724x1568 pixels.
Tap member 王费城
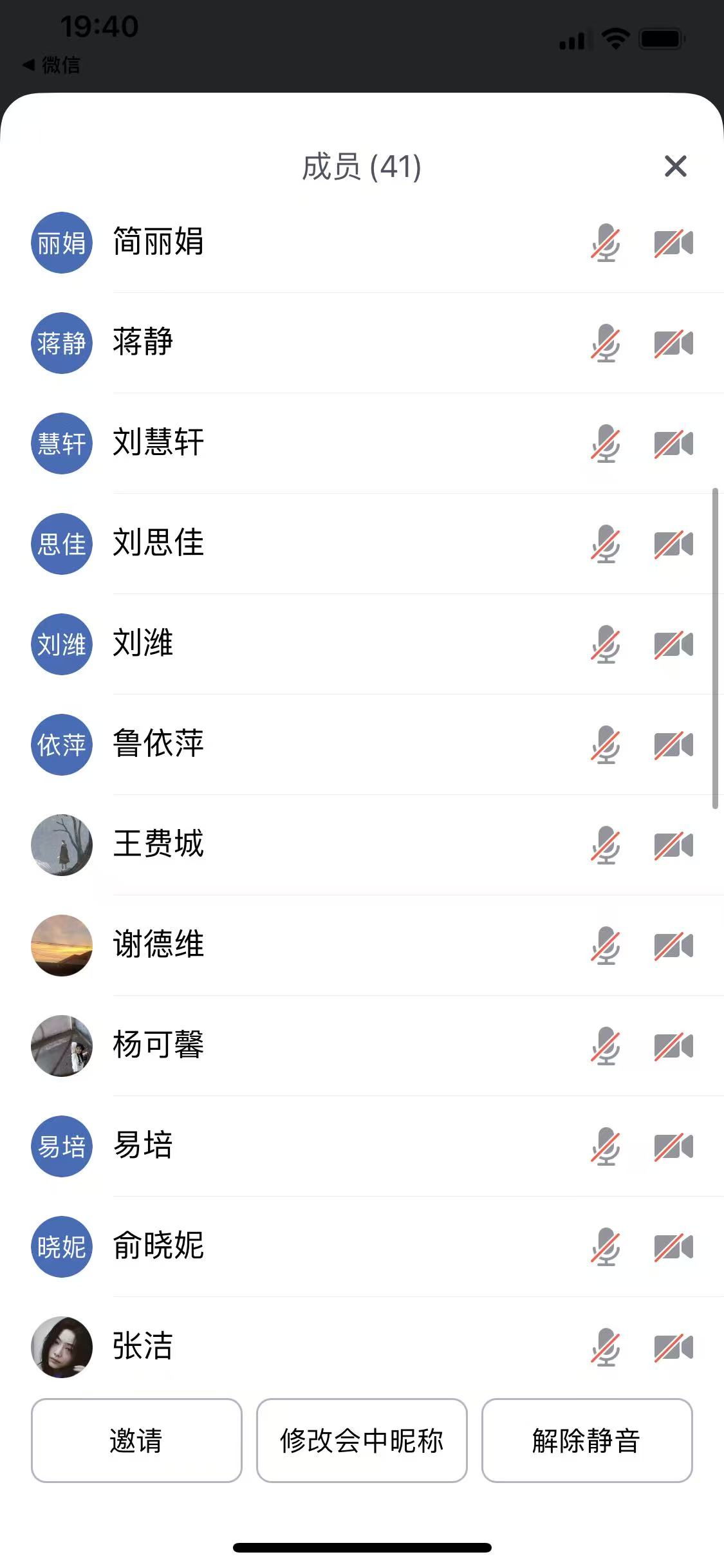pos(158,845)
